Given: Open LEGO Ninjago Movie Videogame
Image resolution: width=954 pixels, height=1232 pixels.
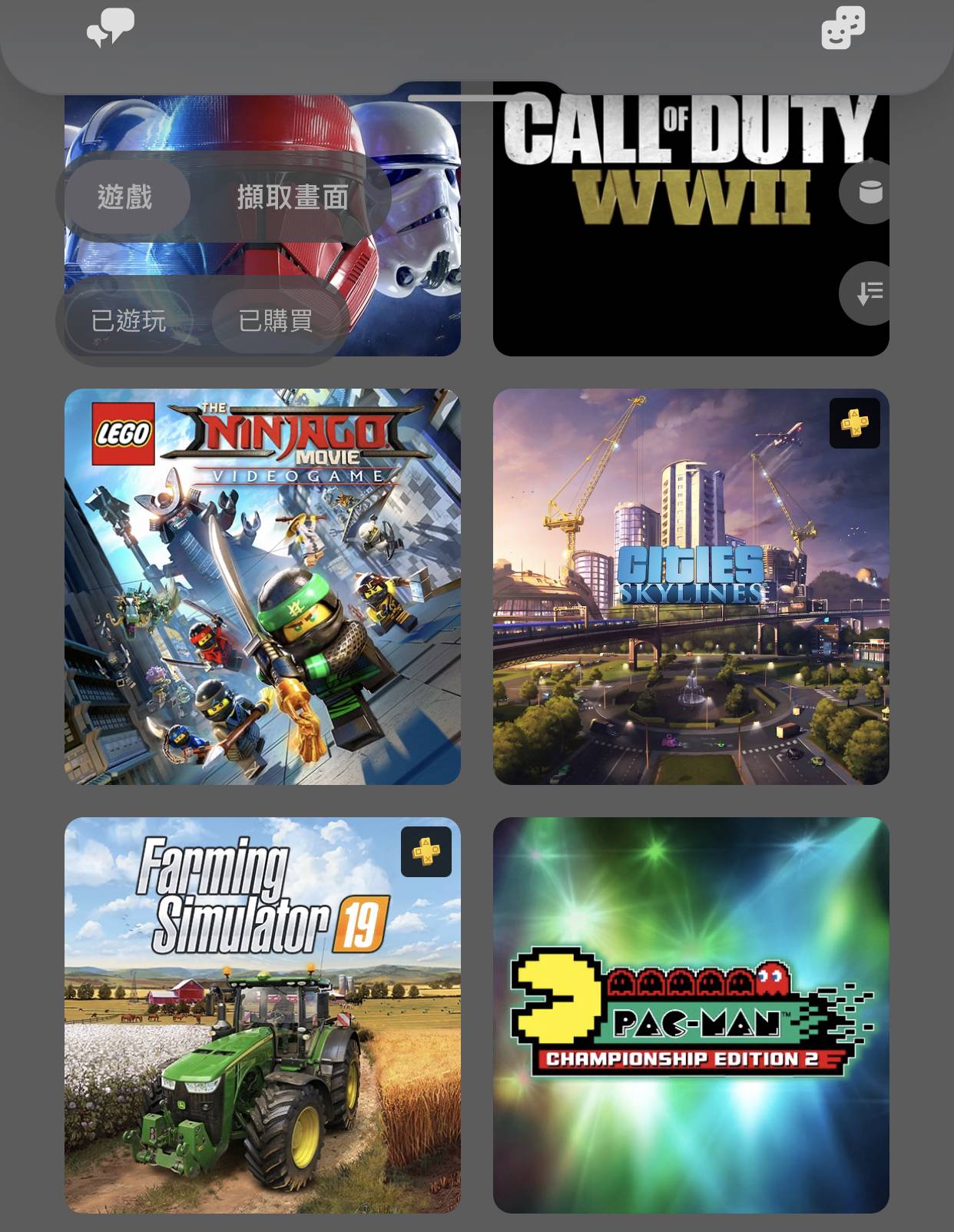Looking at the screenshot, I should (262, 586).
